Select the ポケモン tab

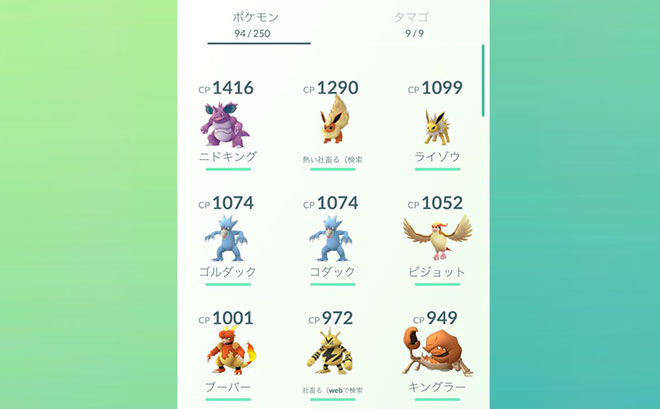click(x=255, y=24)
